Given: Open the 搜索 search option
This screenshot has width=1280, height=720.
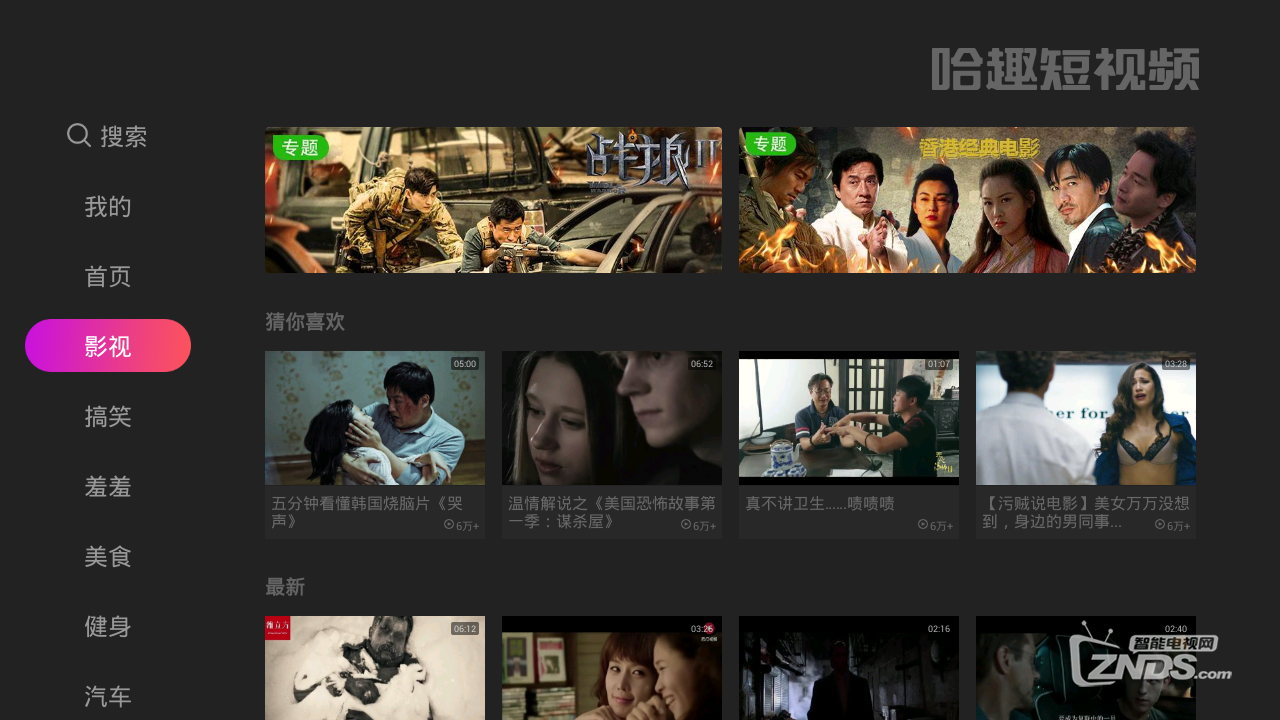Looking at the screenshot, I should [x=108, y=136].
